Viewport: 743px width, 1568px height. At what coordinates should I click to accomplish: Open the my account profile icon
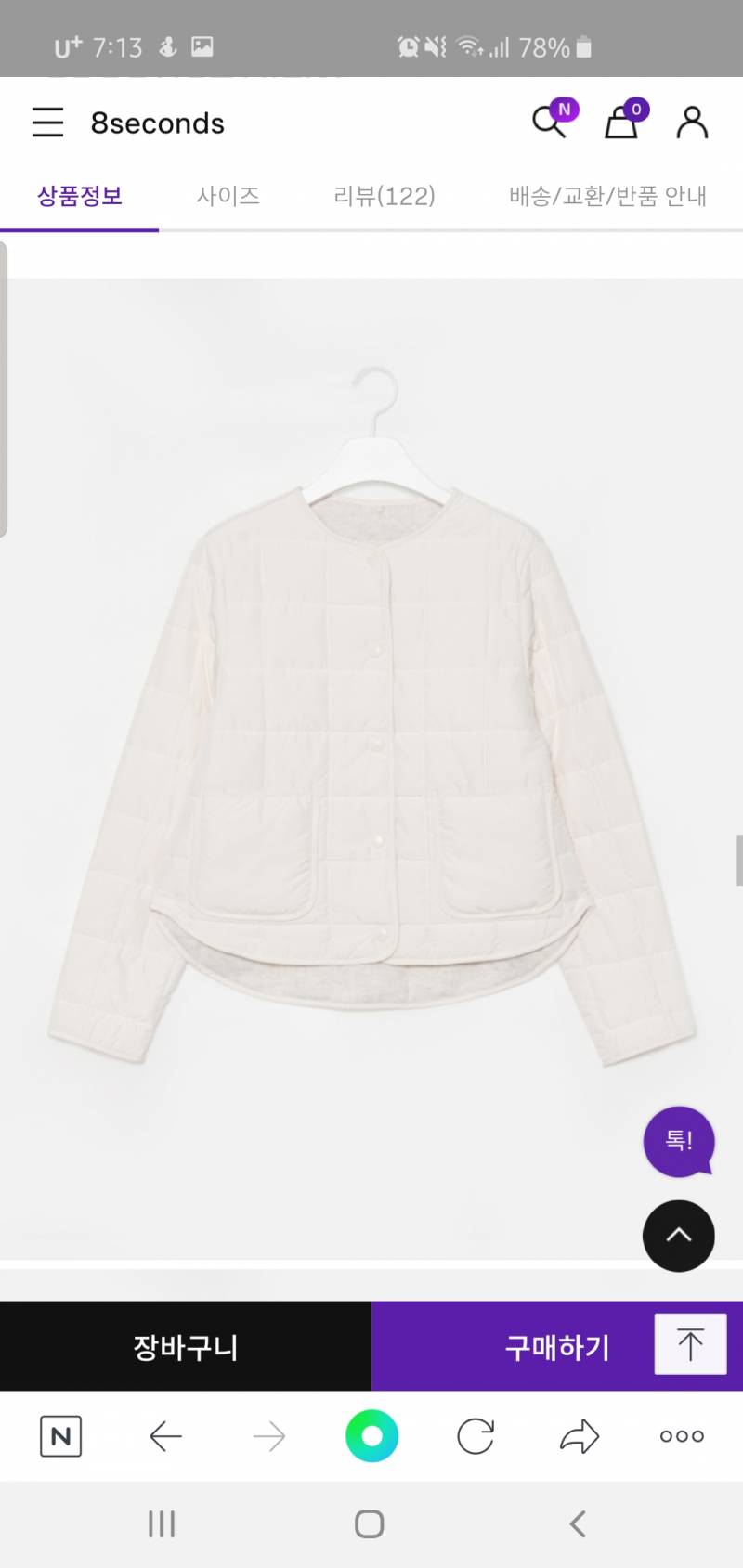tap(692, 123)
